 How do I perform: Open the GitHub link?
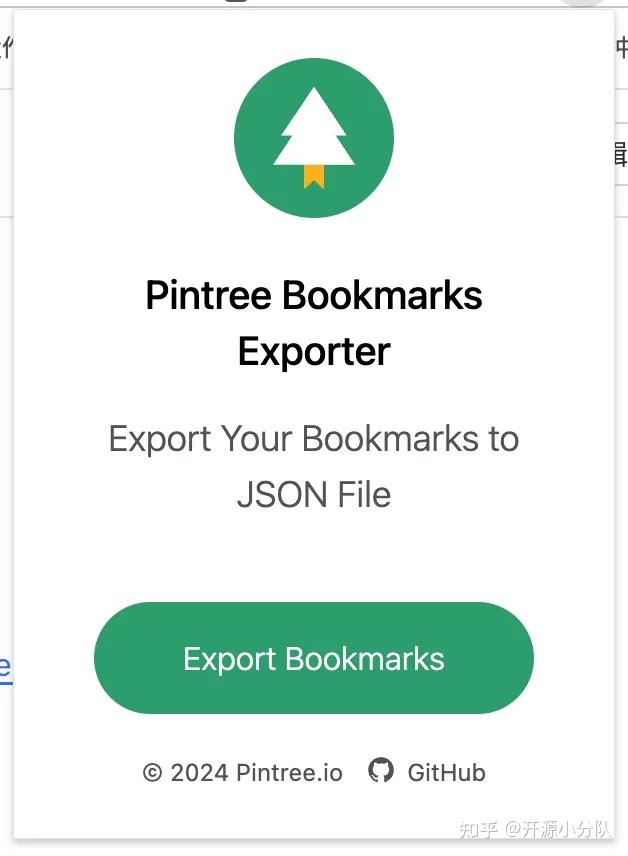click(x=428, y=772)
